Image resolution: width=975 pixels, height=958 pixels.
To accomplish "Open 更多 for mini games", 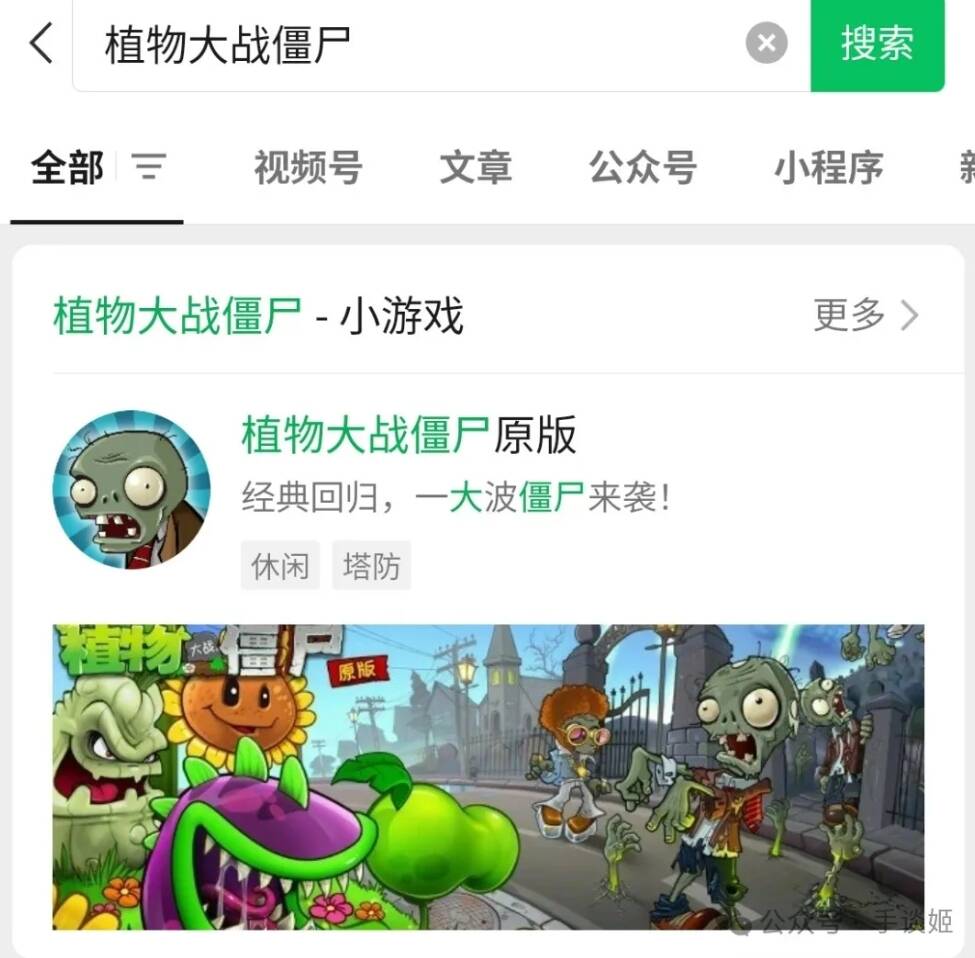I will tap(866, 316).
